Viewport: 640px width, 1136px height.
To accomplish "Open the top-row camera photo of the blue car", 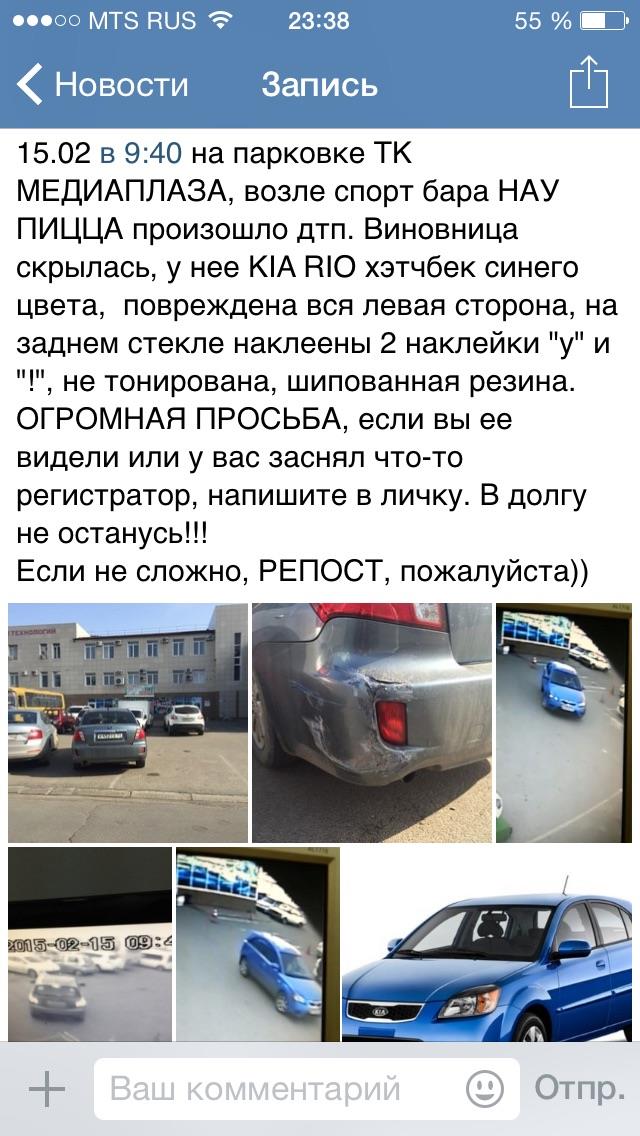I will (x=564, y=722).
